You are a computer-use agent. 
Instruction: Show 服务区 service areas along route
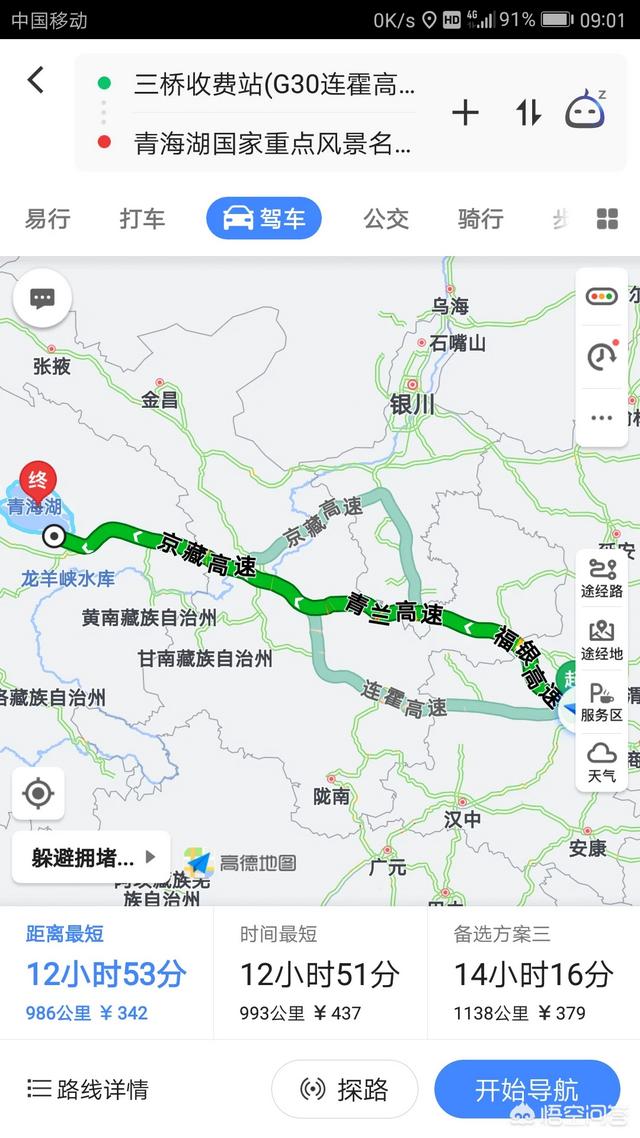coord(602,703)
